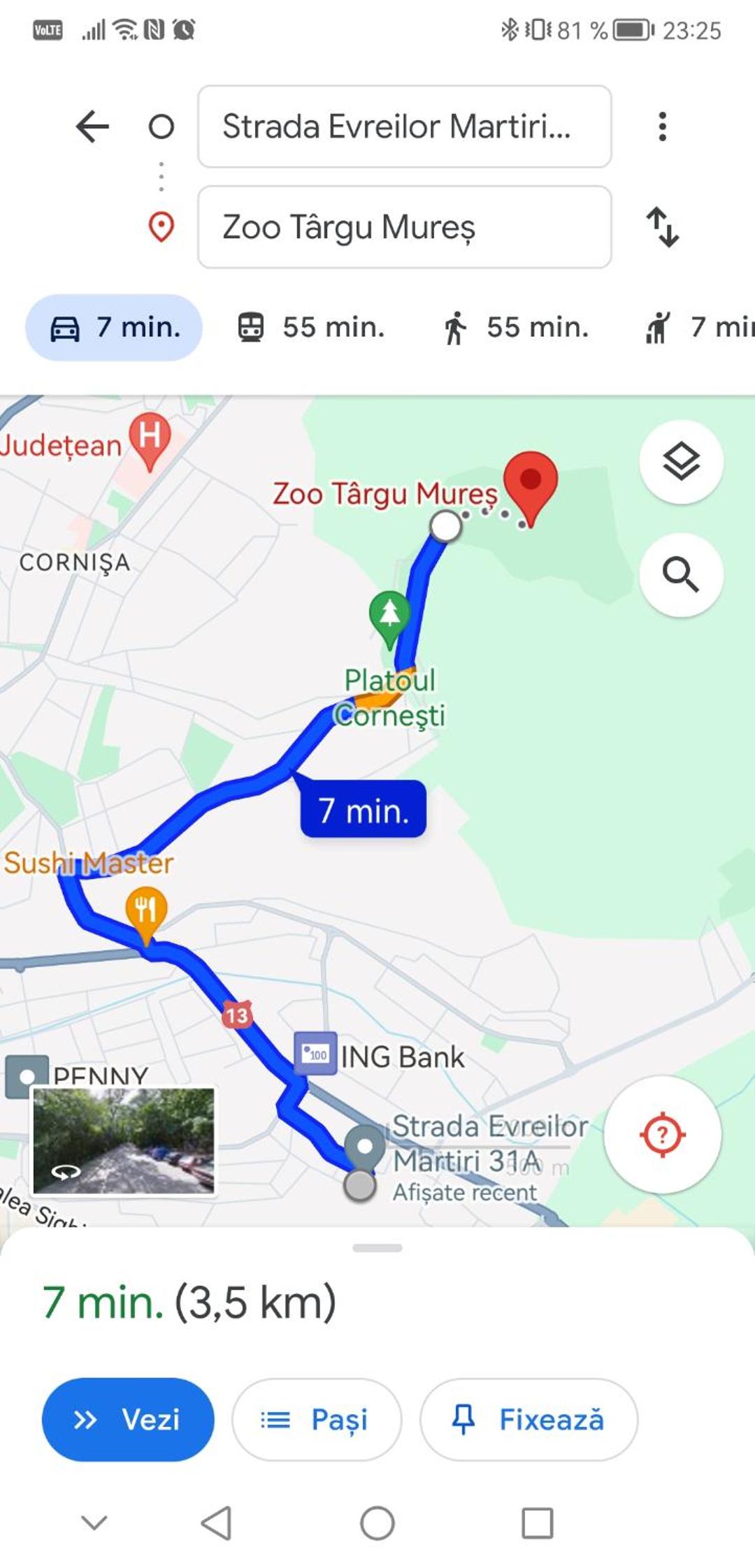Open the Platoul Cornești park marker
Screen dimensions: 755x1568
[389, 618]
